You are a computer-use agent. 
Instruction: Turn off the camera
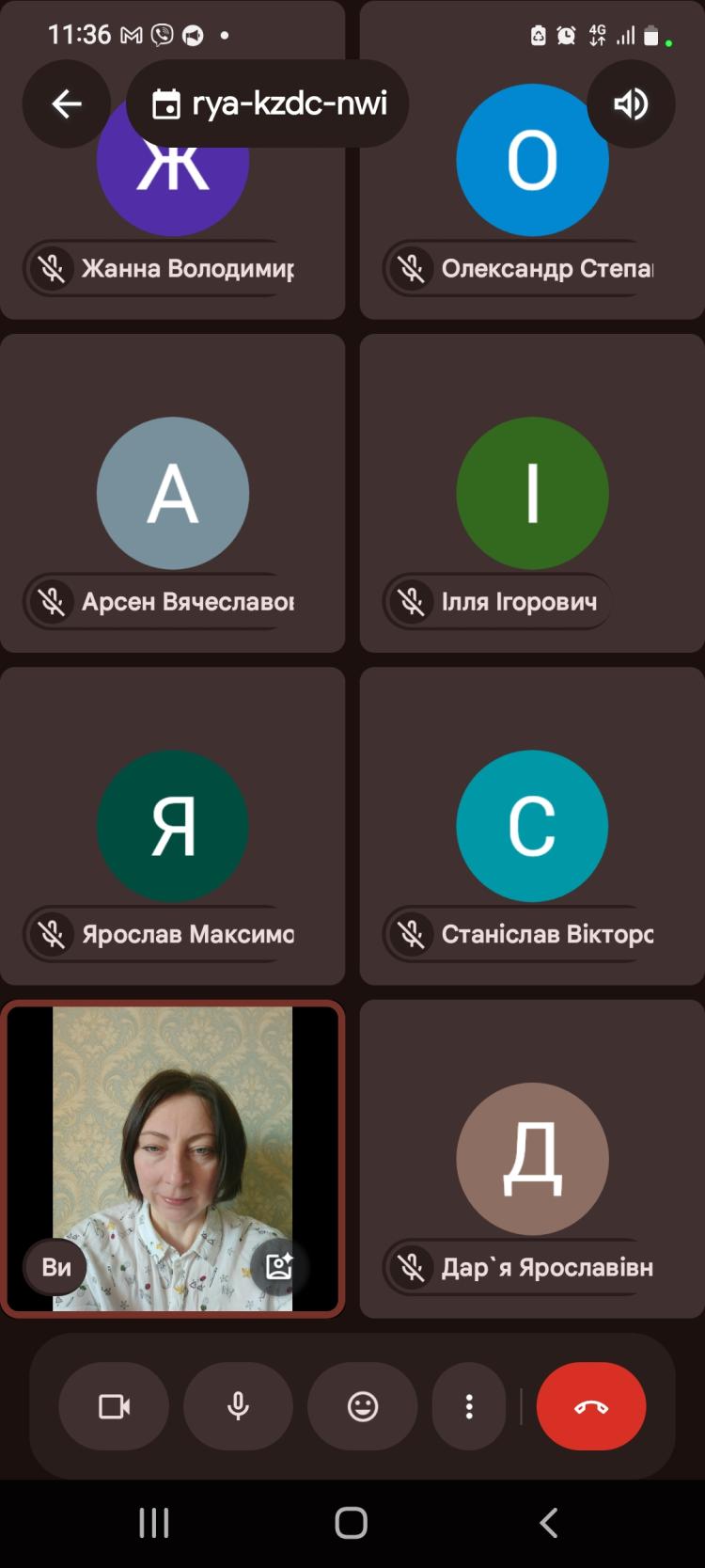[x=115, y=1406]
